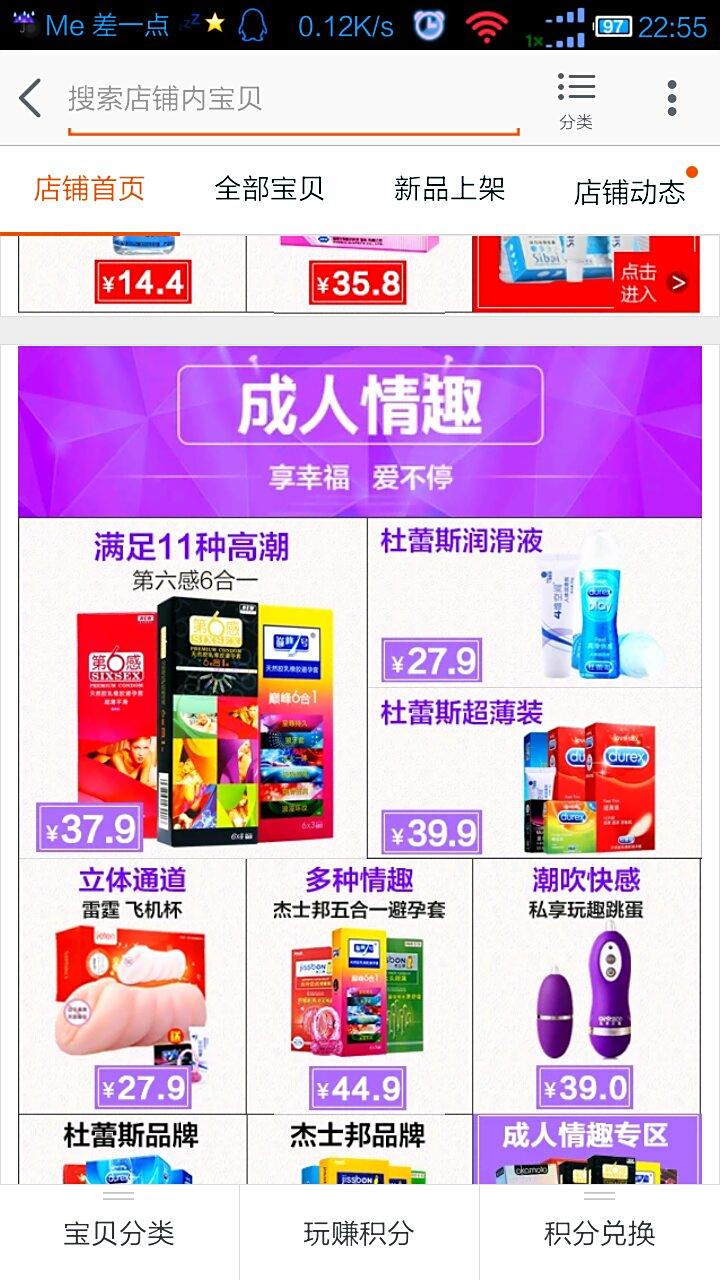Image resolution: width=720 pixels, height=1280 pixels.
Task: Switch to the 全部宝贝 tab
Action: [269, 189]
